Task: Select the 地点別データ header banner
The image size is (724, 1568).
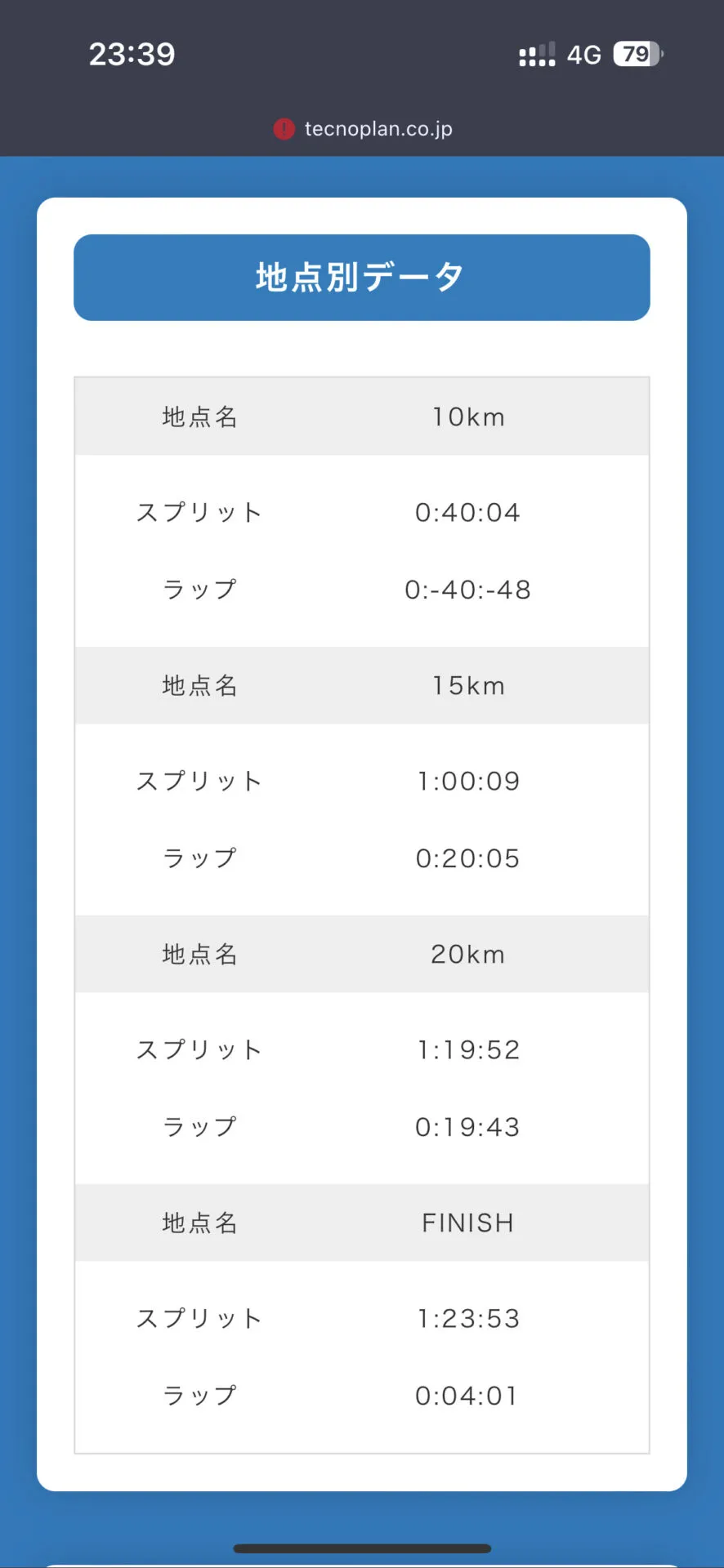Action: point(360,278)
